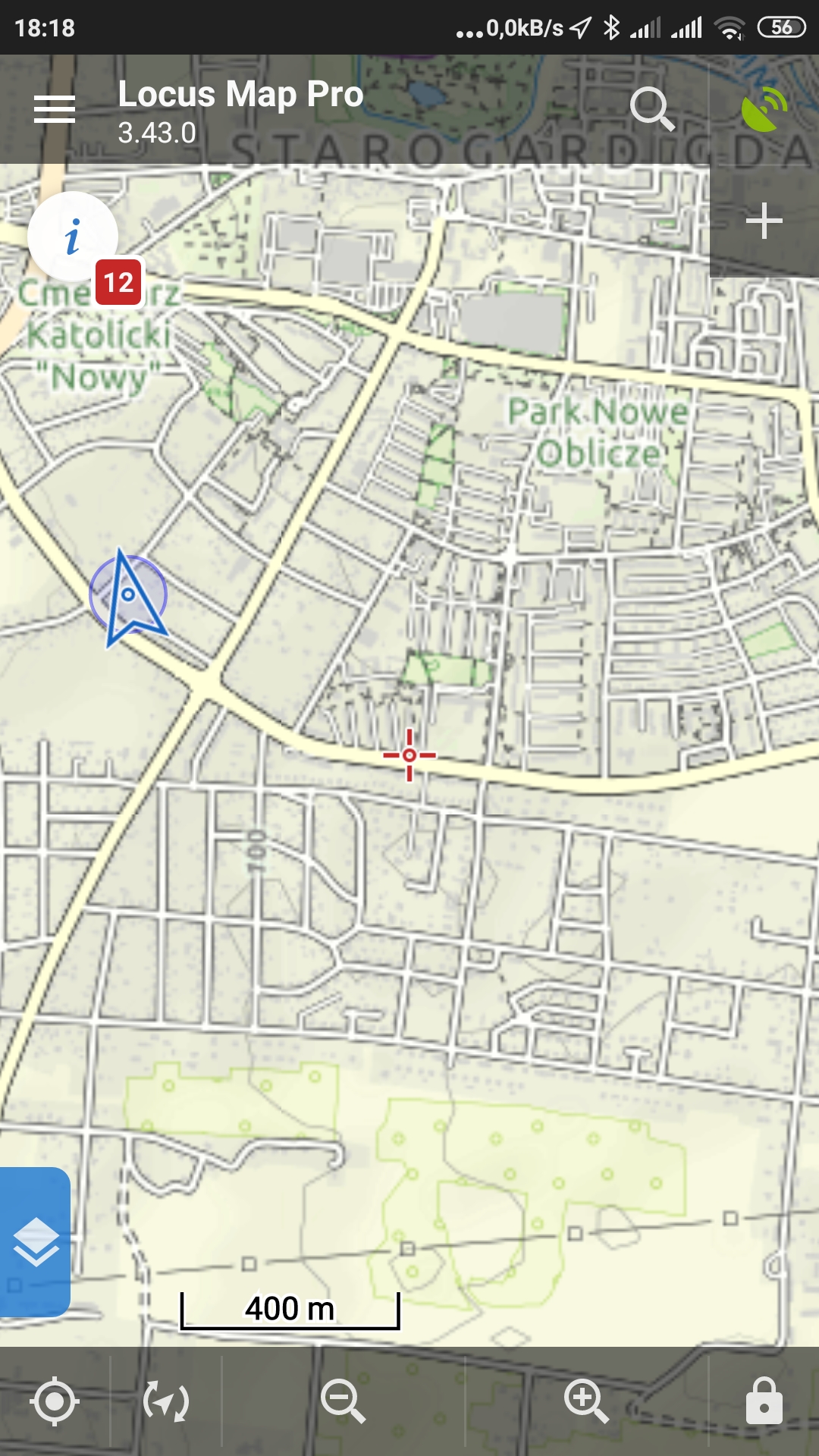Viewport: 819px width, 1456px height.
Task: Lock the screen with the padlock
Action: 764,1401
